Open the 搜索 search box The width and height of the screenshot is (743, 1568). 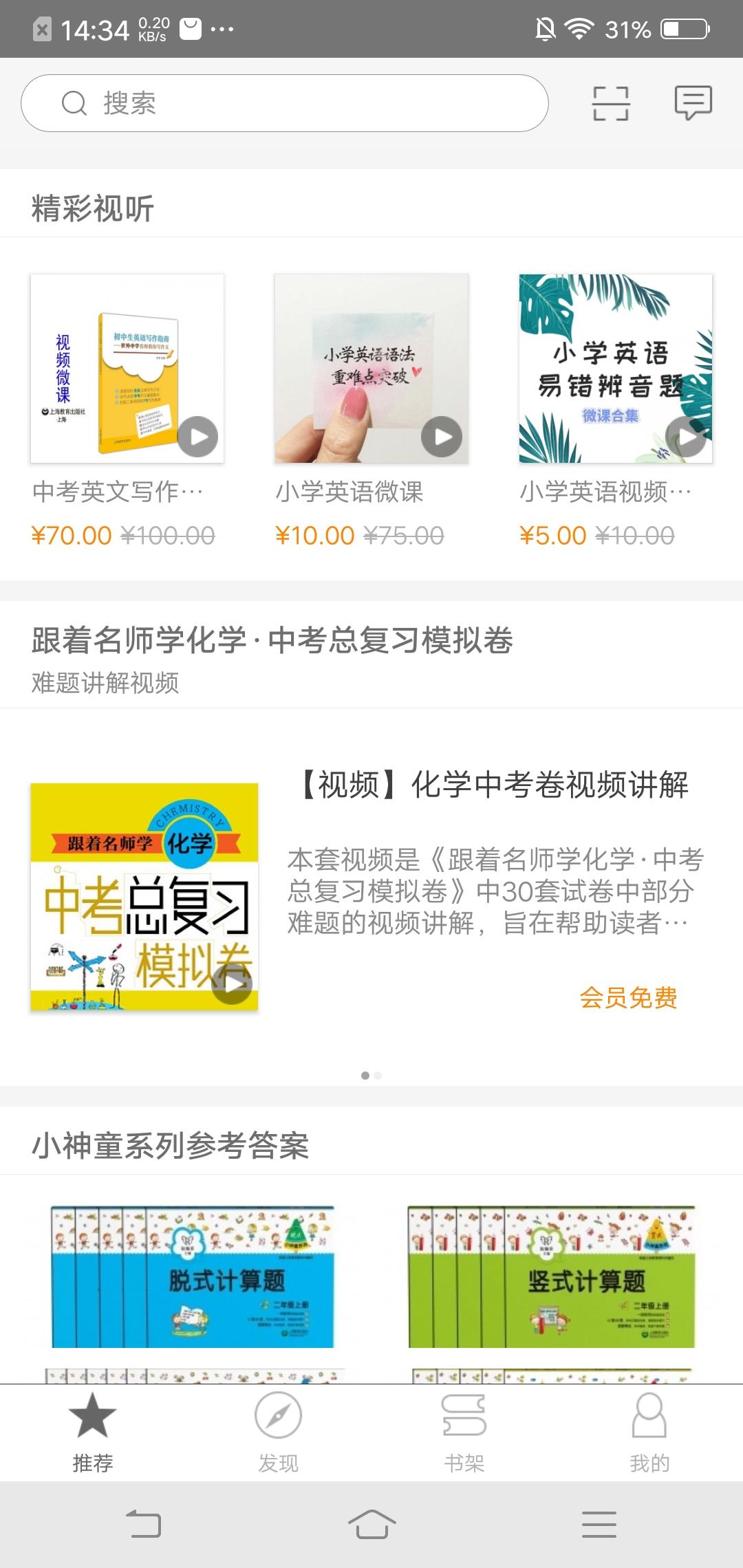(x=284, y=103)
